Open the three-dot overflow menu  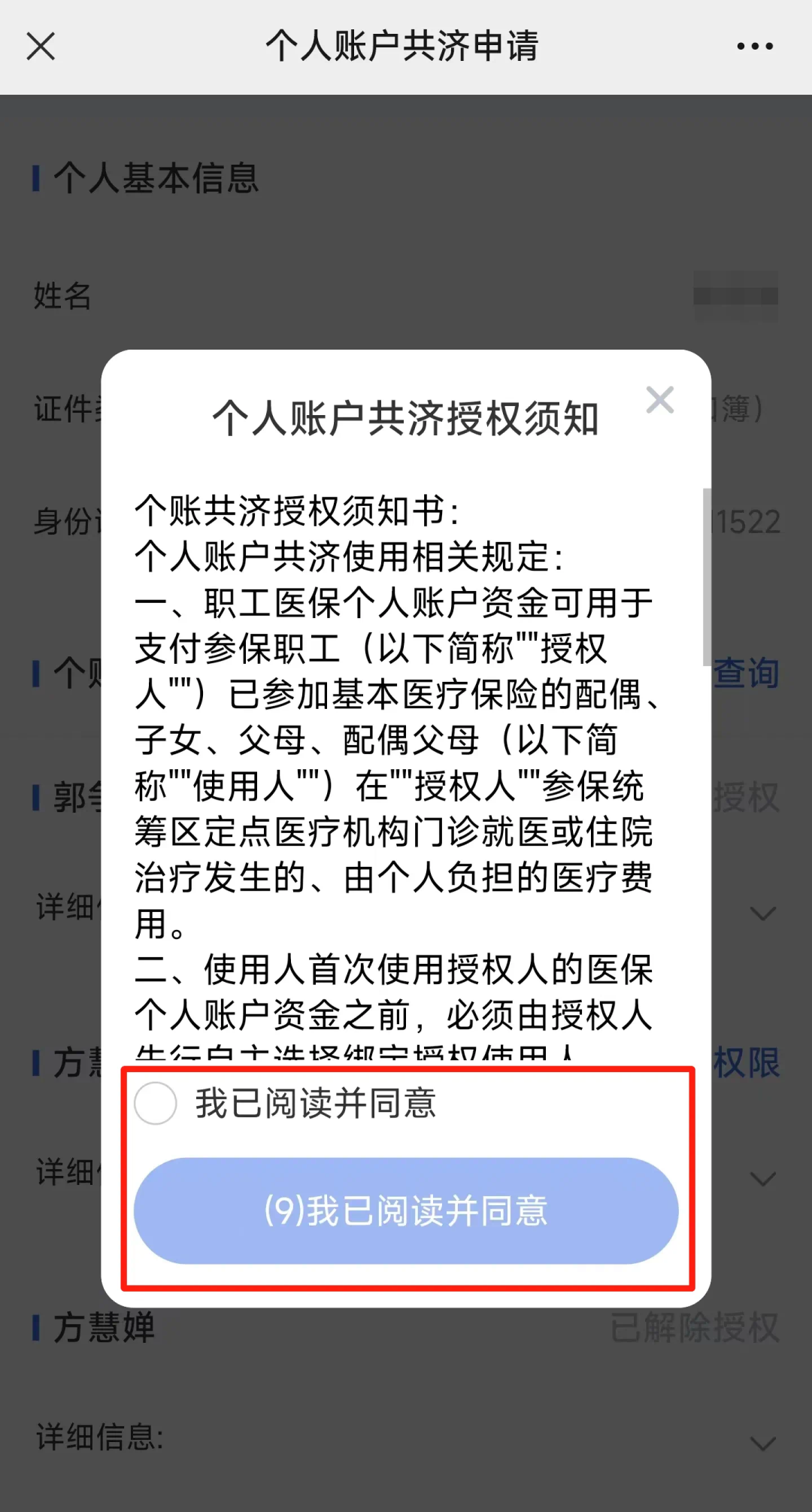click(754, 47)
